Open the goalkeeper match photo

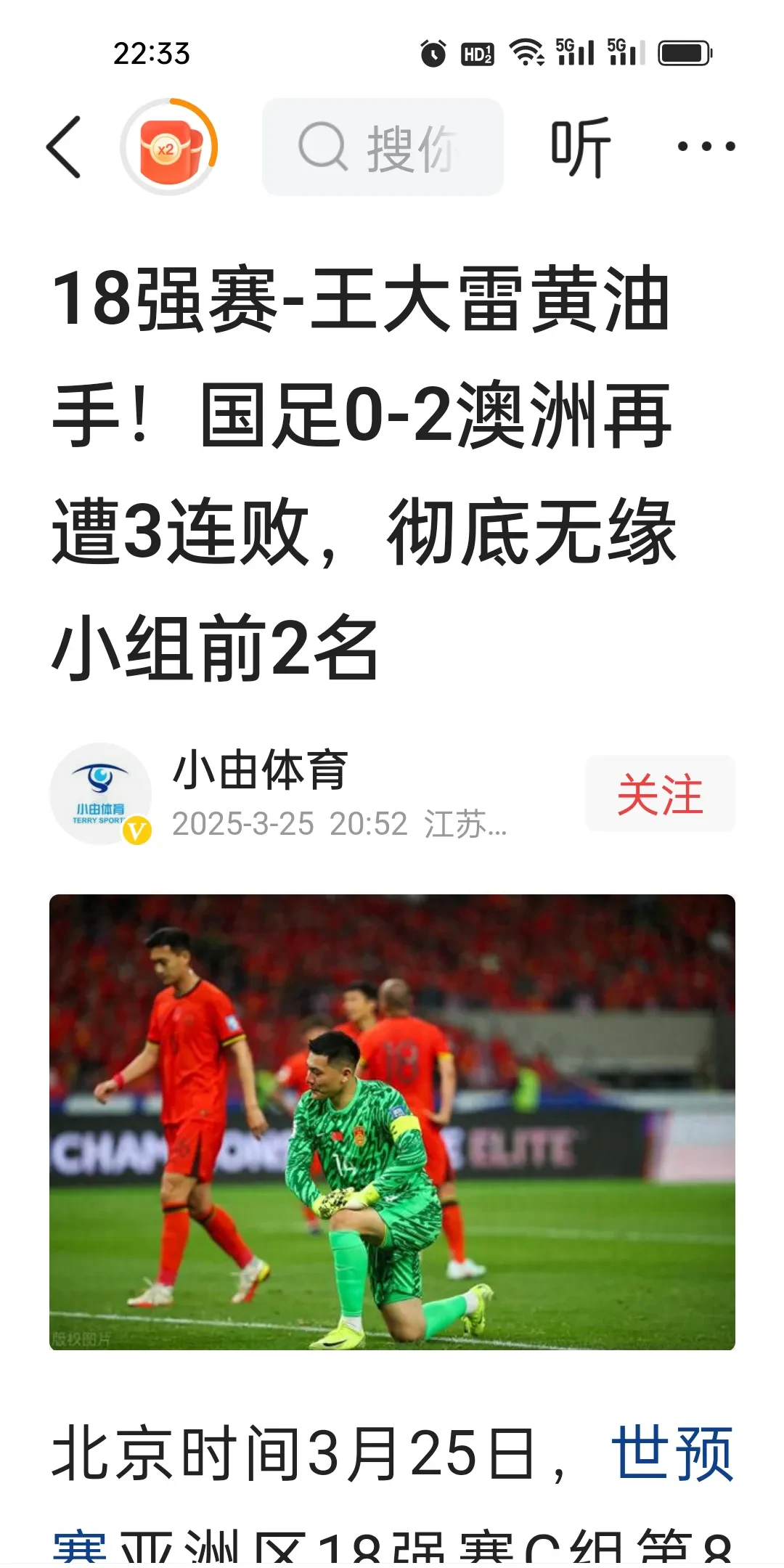point(392,1122)
